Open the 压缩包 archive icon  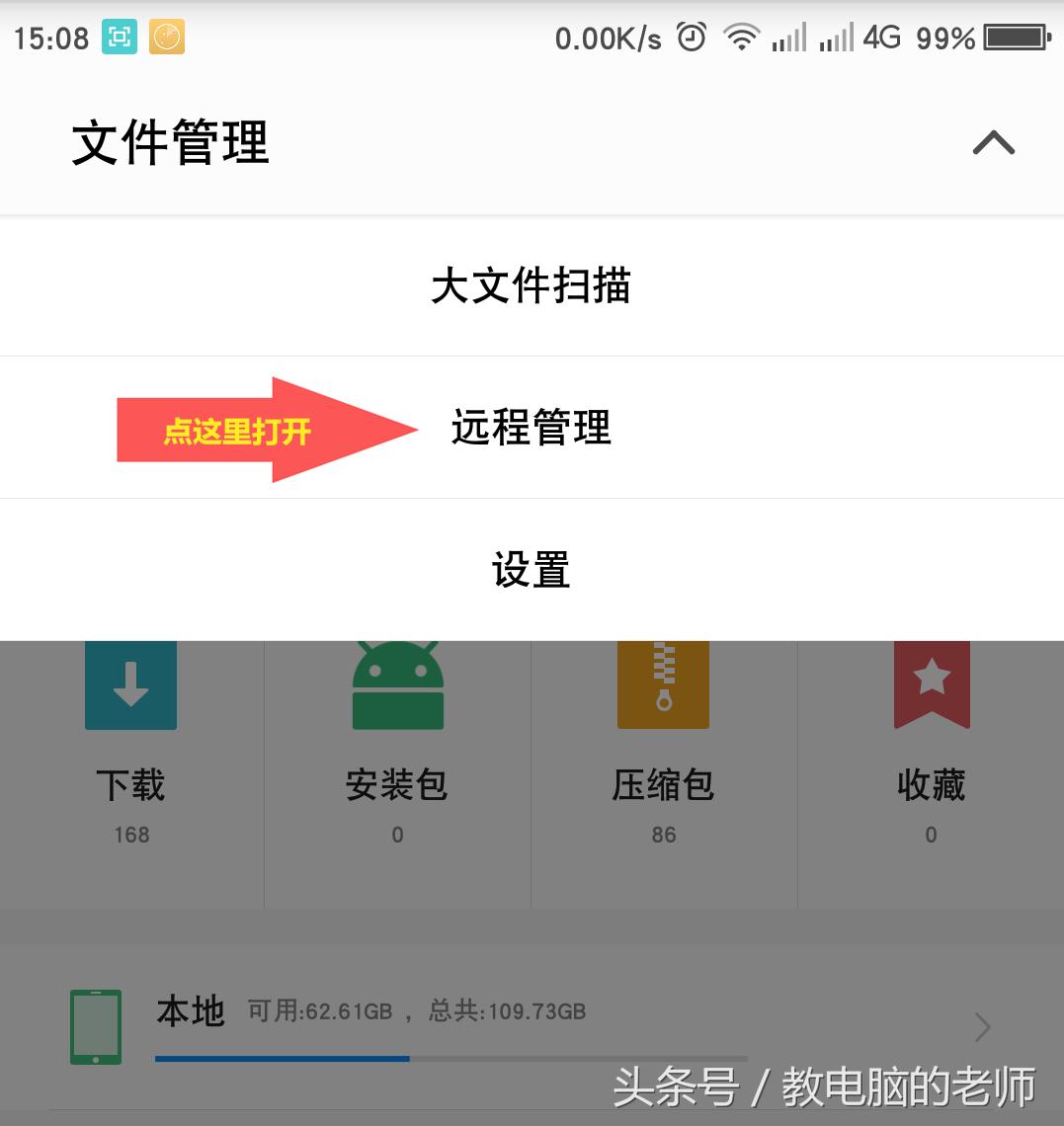tap(663, 684)
